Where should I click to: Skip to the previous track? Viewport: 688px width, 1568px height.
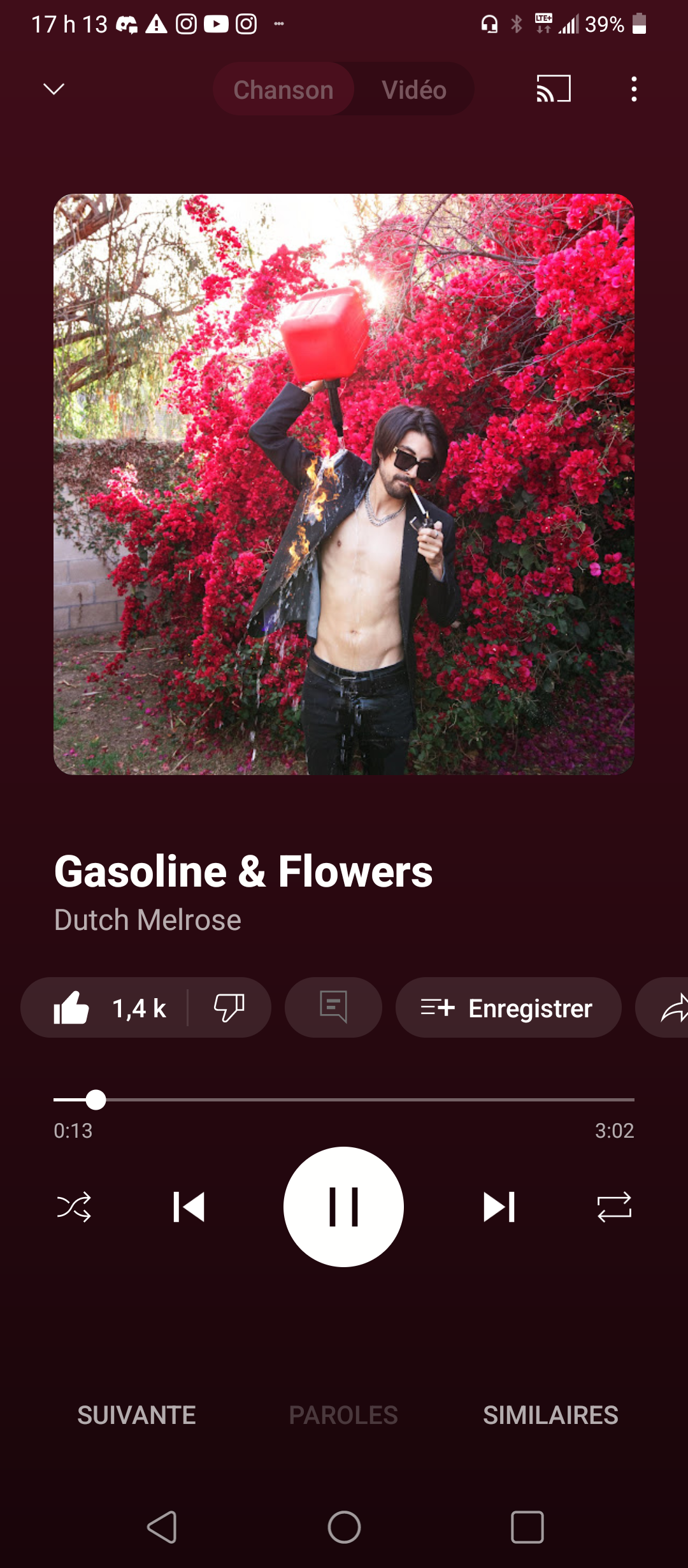pyautogui.click(x=189, y=1207)
